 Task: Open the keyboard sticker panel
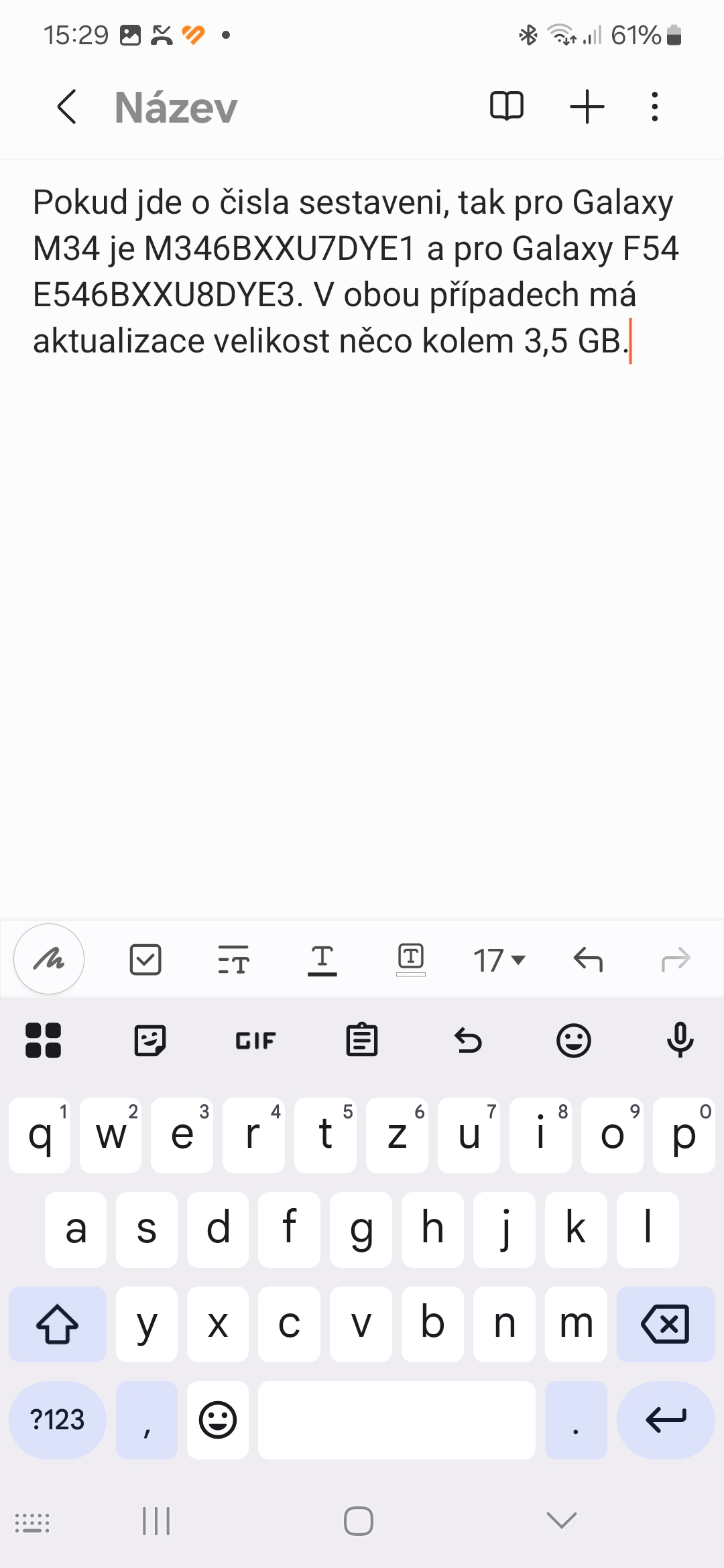pos(149,1041)
